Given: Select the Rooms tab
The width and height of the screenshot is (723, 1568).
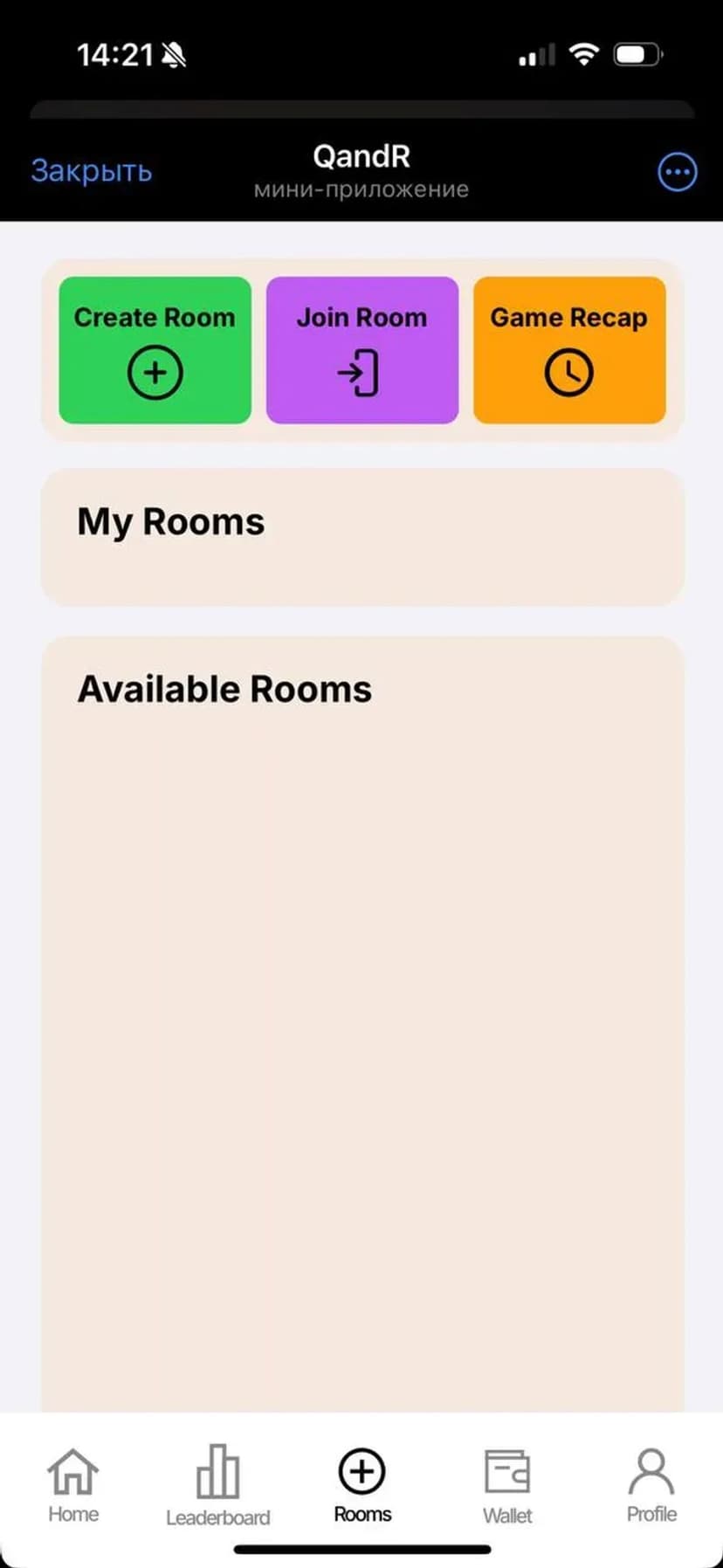Looking at the screenshot, I should pyautogui.click(x=361, y=1485).
